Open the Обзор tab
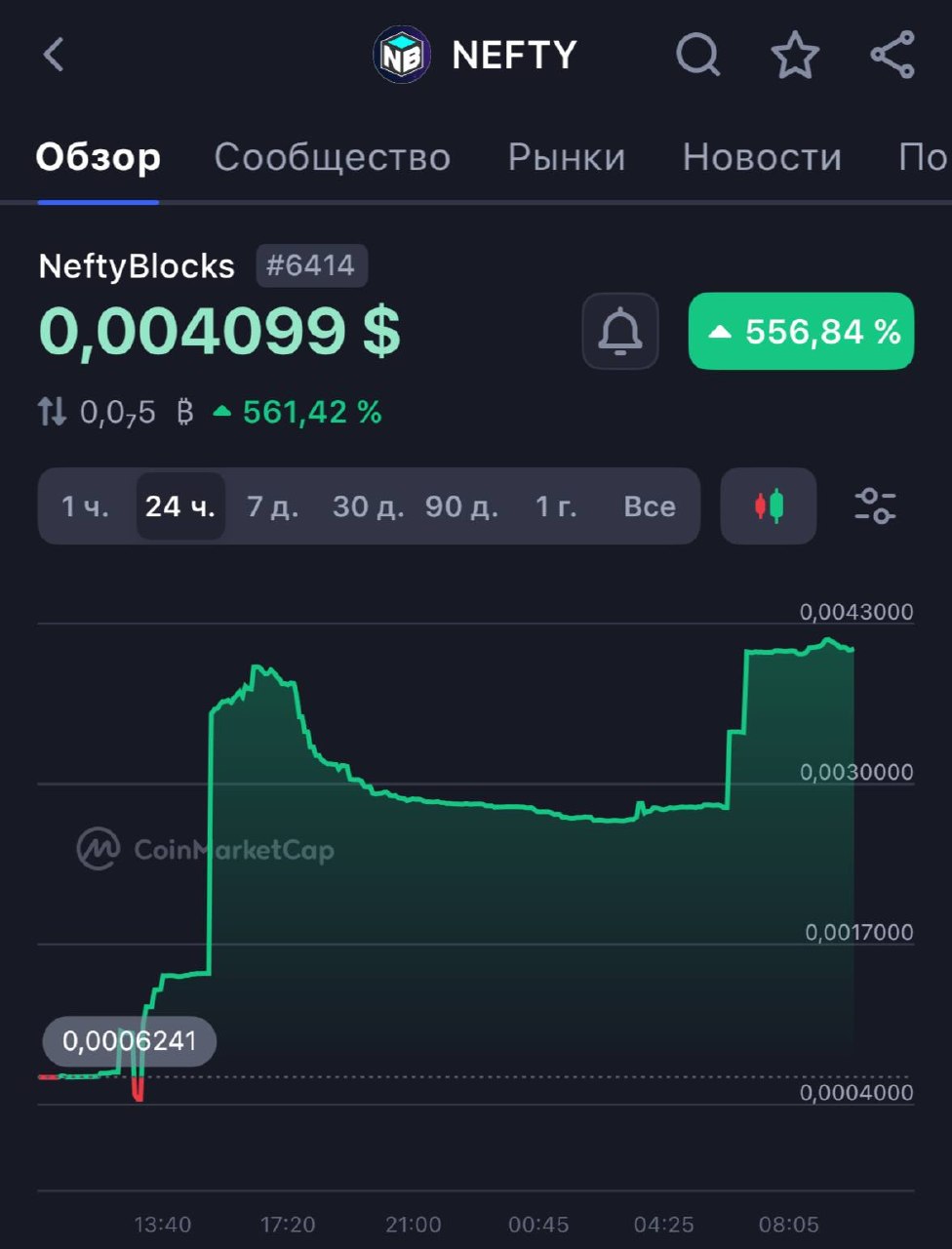 click(x=99, y=157)
